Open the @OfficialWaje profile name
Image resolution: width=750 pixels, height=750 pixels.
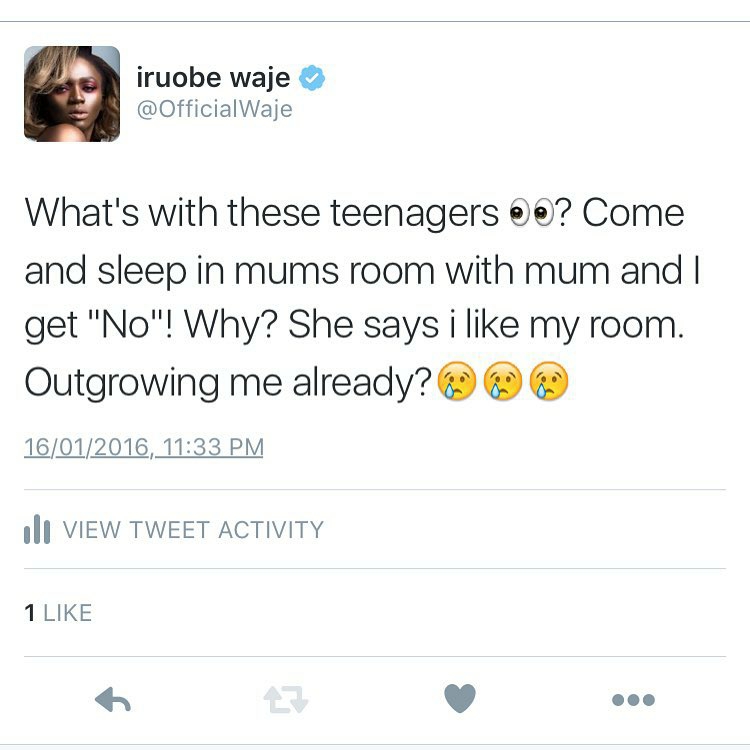pos(213,108)
